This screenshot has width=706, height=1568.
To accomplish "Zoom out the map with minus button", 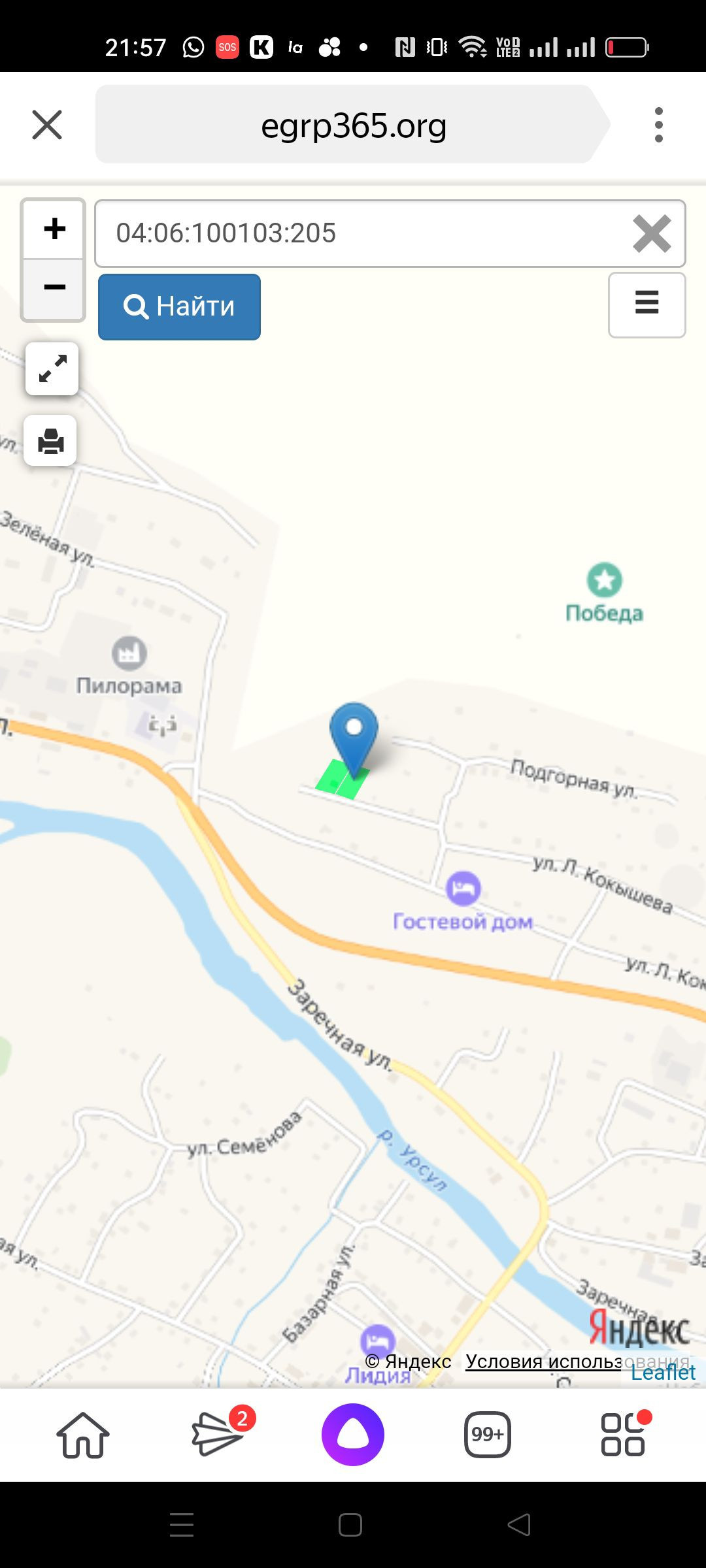I will click(x=54, y=288).
